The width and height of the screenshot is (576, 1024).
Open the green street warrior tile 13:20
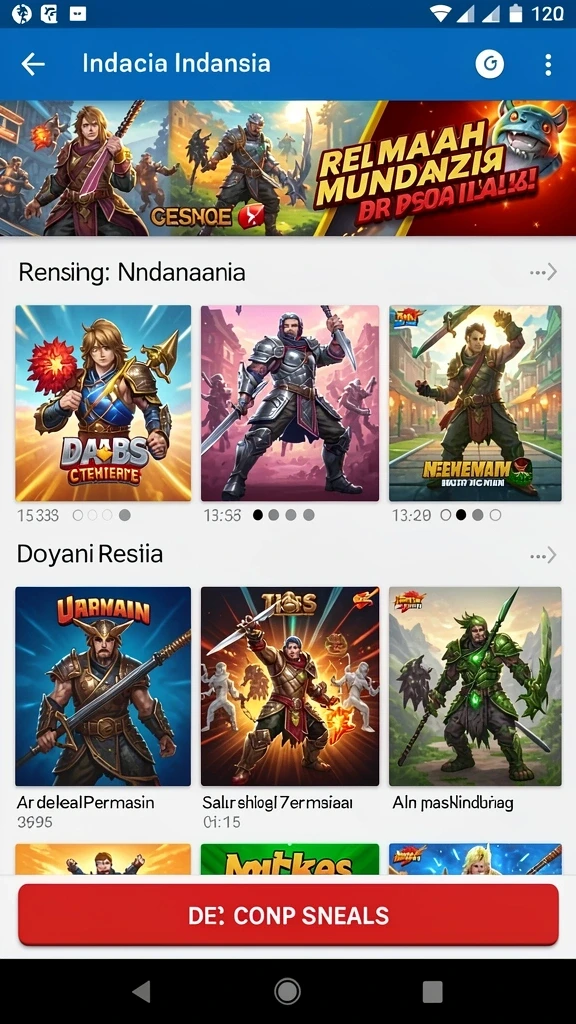475,403
